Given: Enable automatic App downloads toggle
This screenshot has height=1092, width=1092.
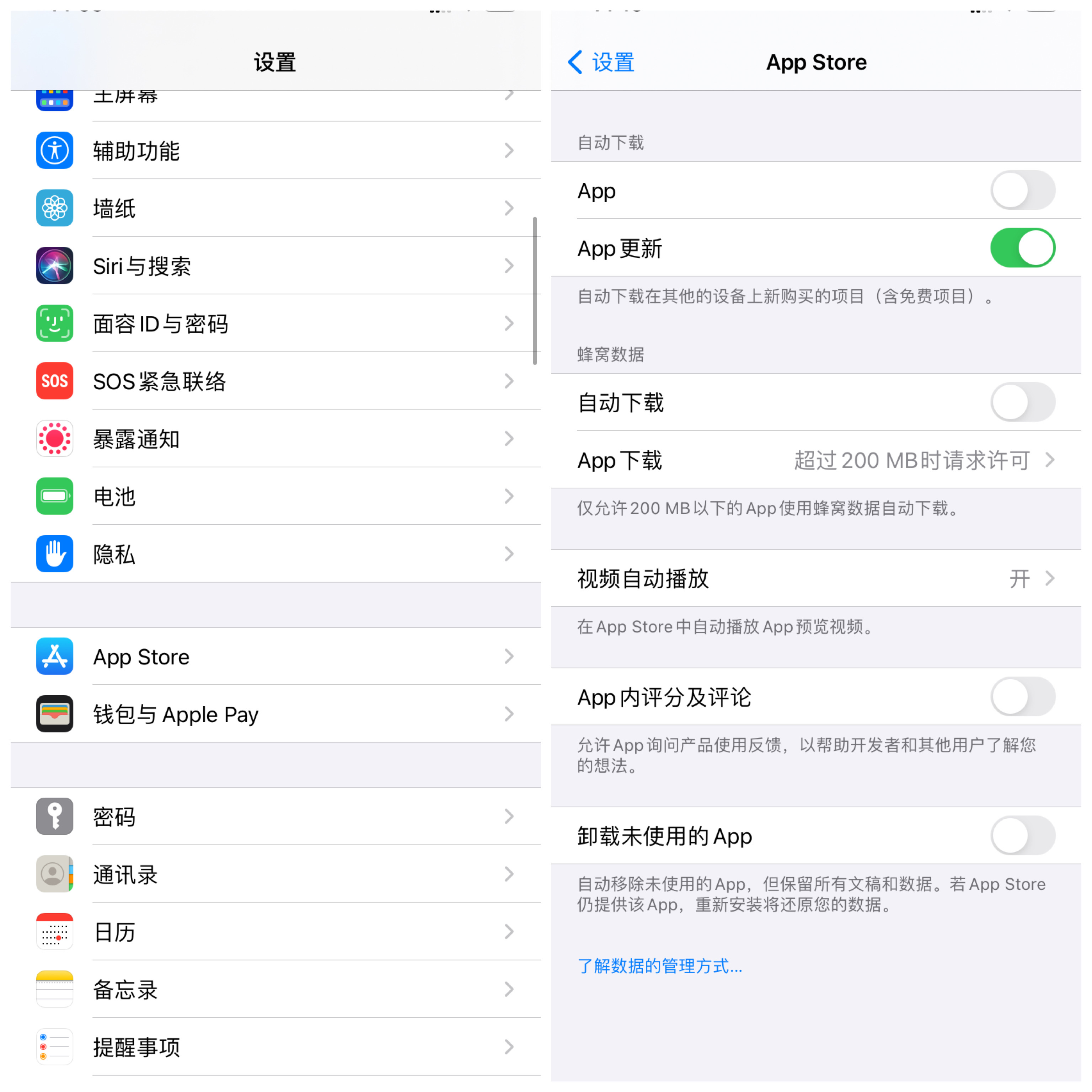Looking at the screenshot, I should [1022, 191].
